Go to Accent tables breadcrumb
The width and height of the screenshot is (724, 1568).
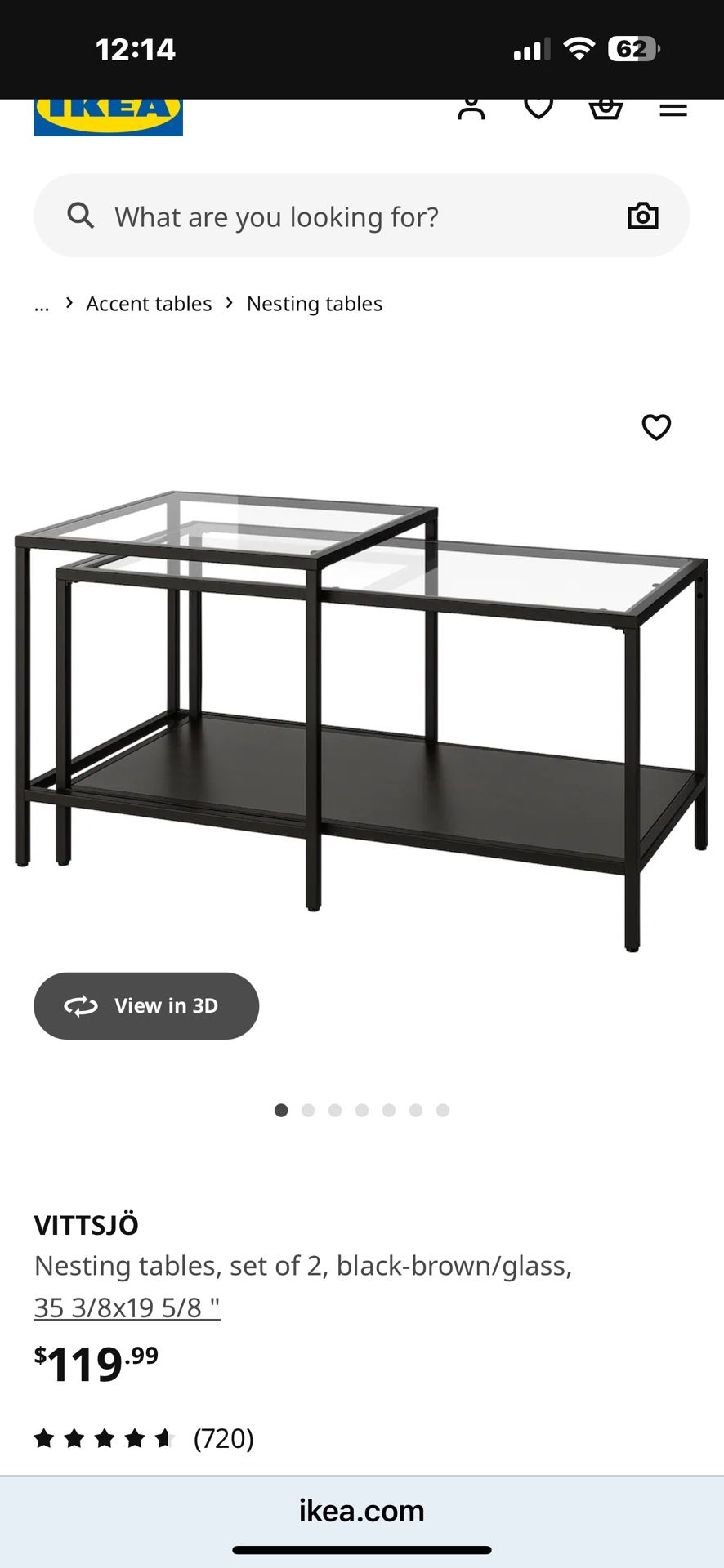149,304
